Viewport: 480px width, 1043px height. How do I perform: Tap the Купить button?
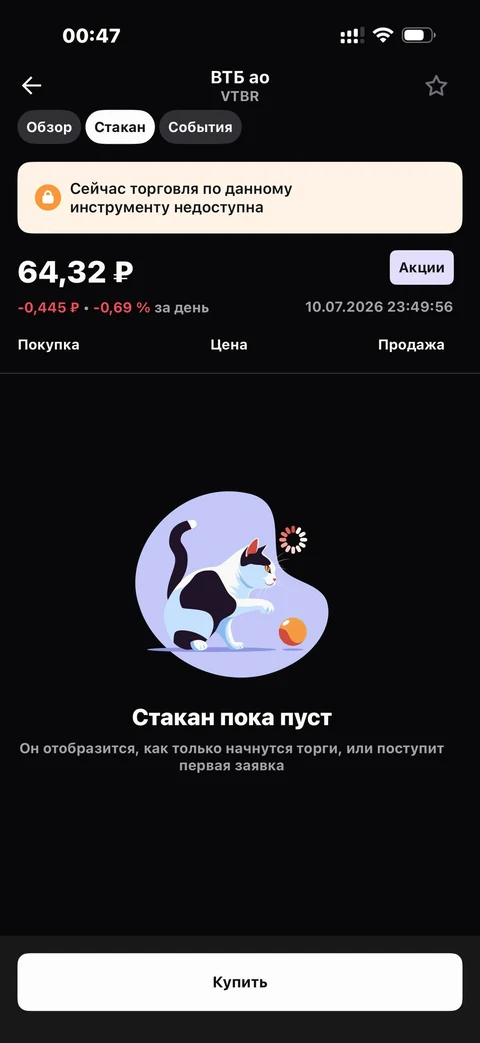pyautogui.click(x=240, y=982)
